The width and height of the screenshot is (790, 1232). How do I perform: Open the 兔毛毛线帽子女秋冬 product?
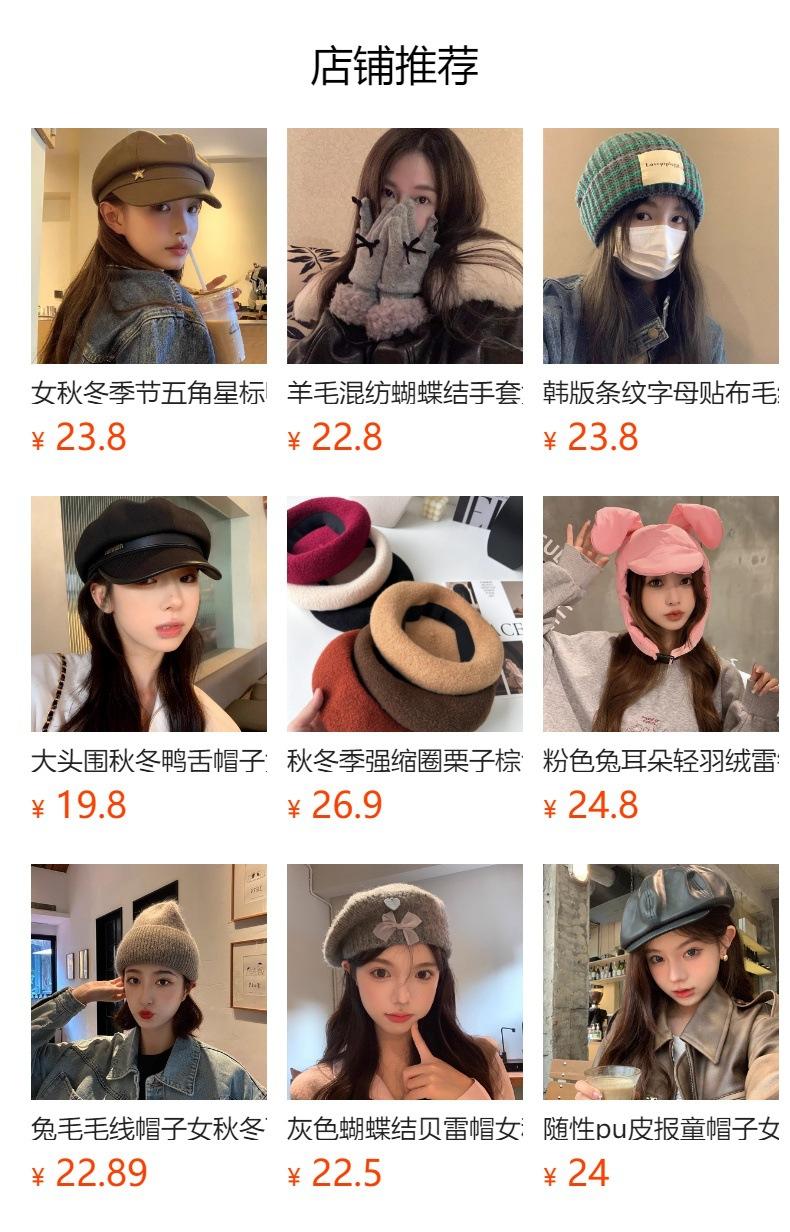(x=149, y=1028)
